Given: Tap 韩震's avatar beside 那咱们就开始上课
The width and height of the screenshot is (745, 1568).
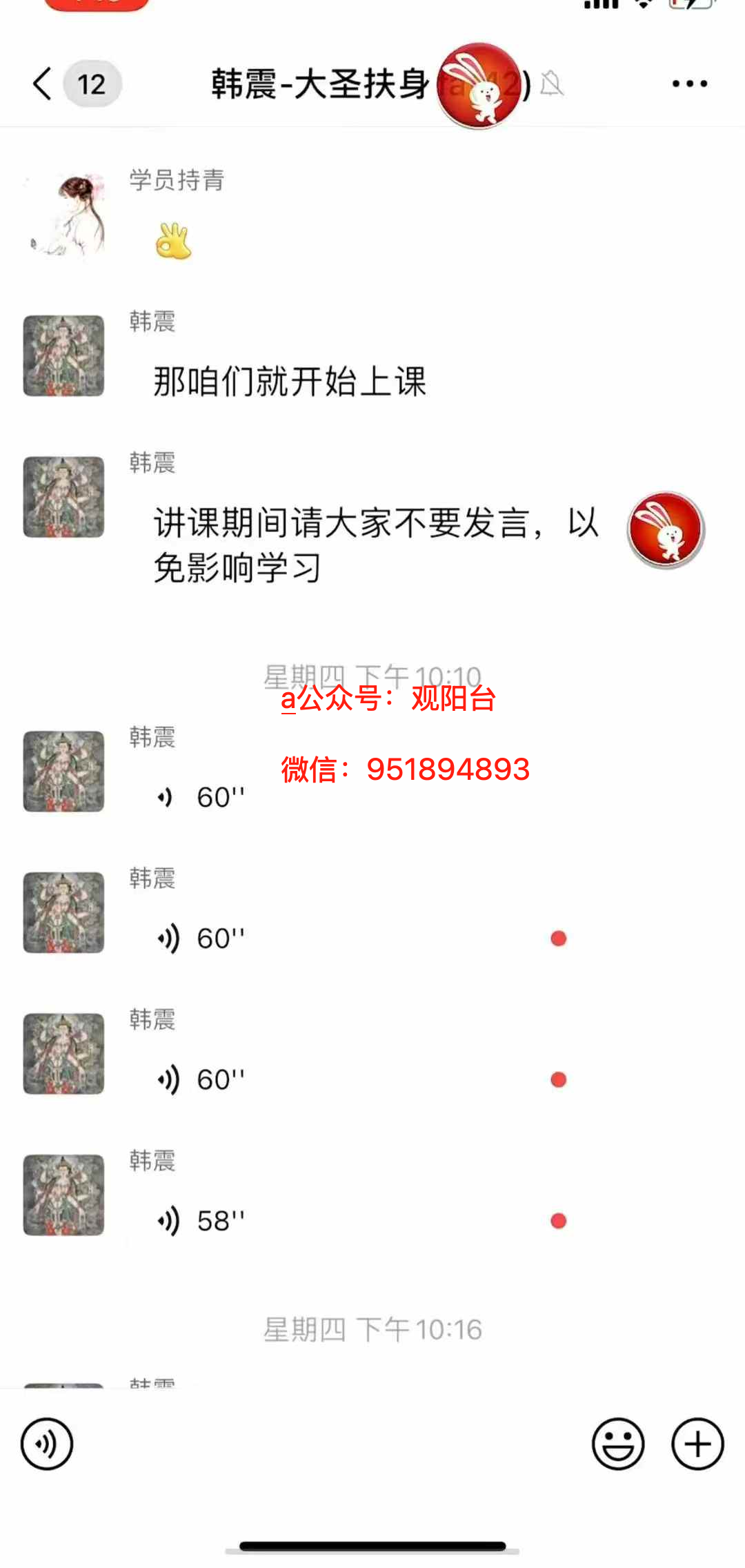Looking at the screenshot, I should coord(64,356).
